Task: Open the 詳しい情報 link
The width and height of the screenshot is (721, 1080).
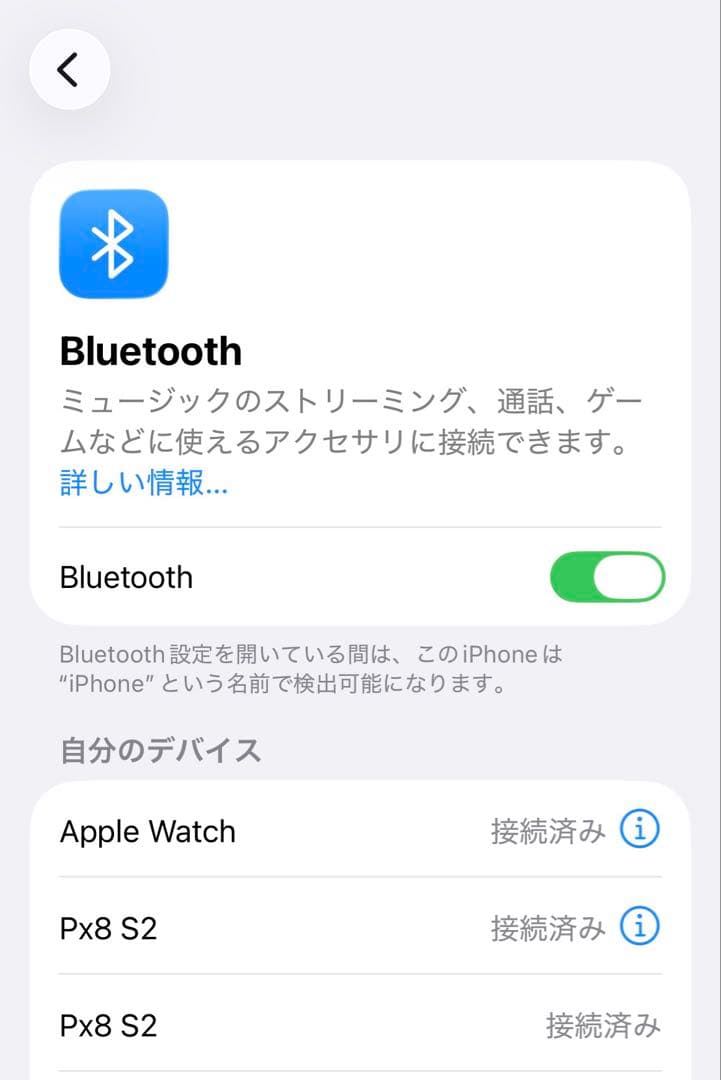Action: (144, 484)
